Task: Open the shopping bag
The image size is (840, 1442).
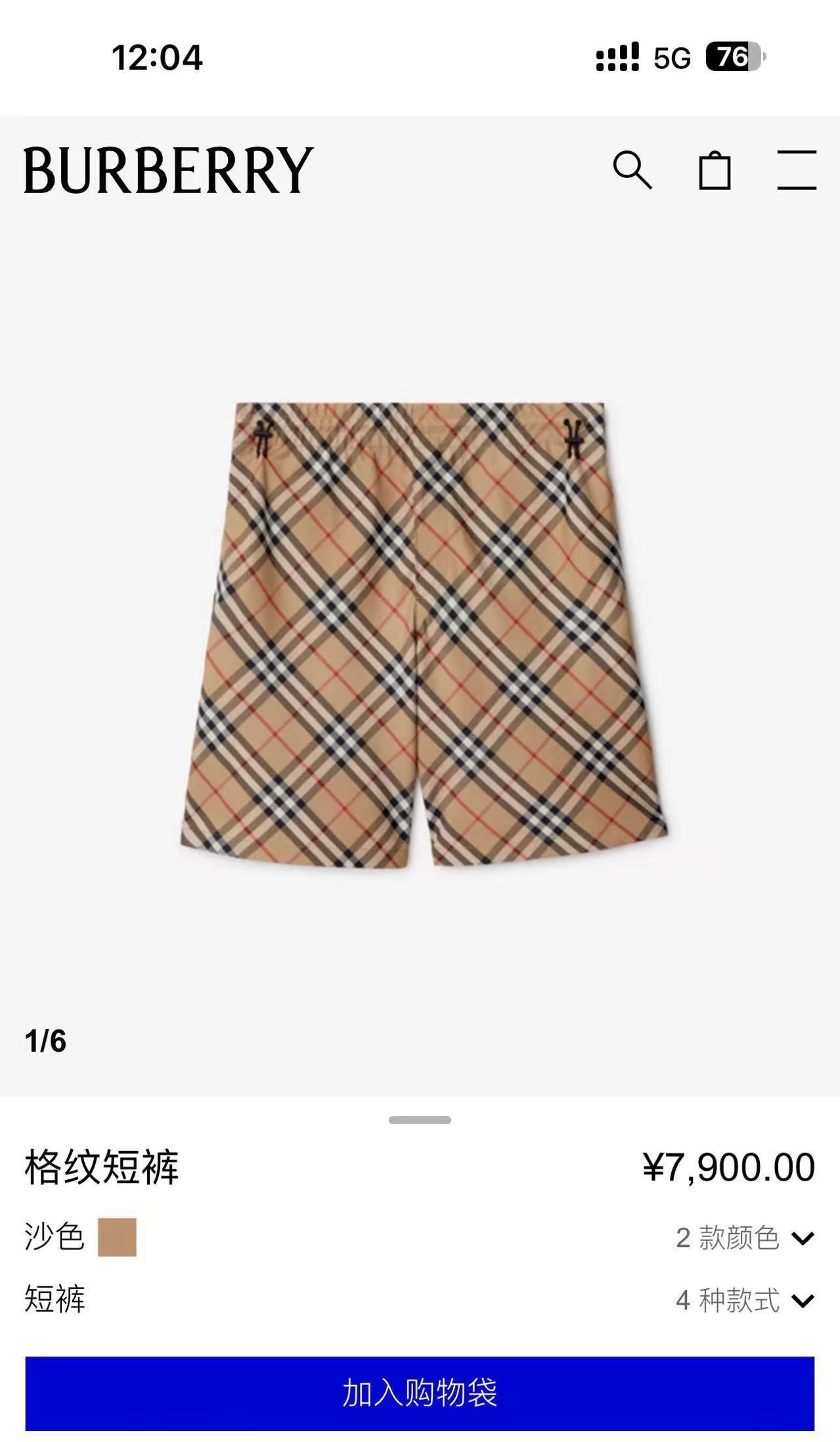Action: point(715,171)
